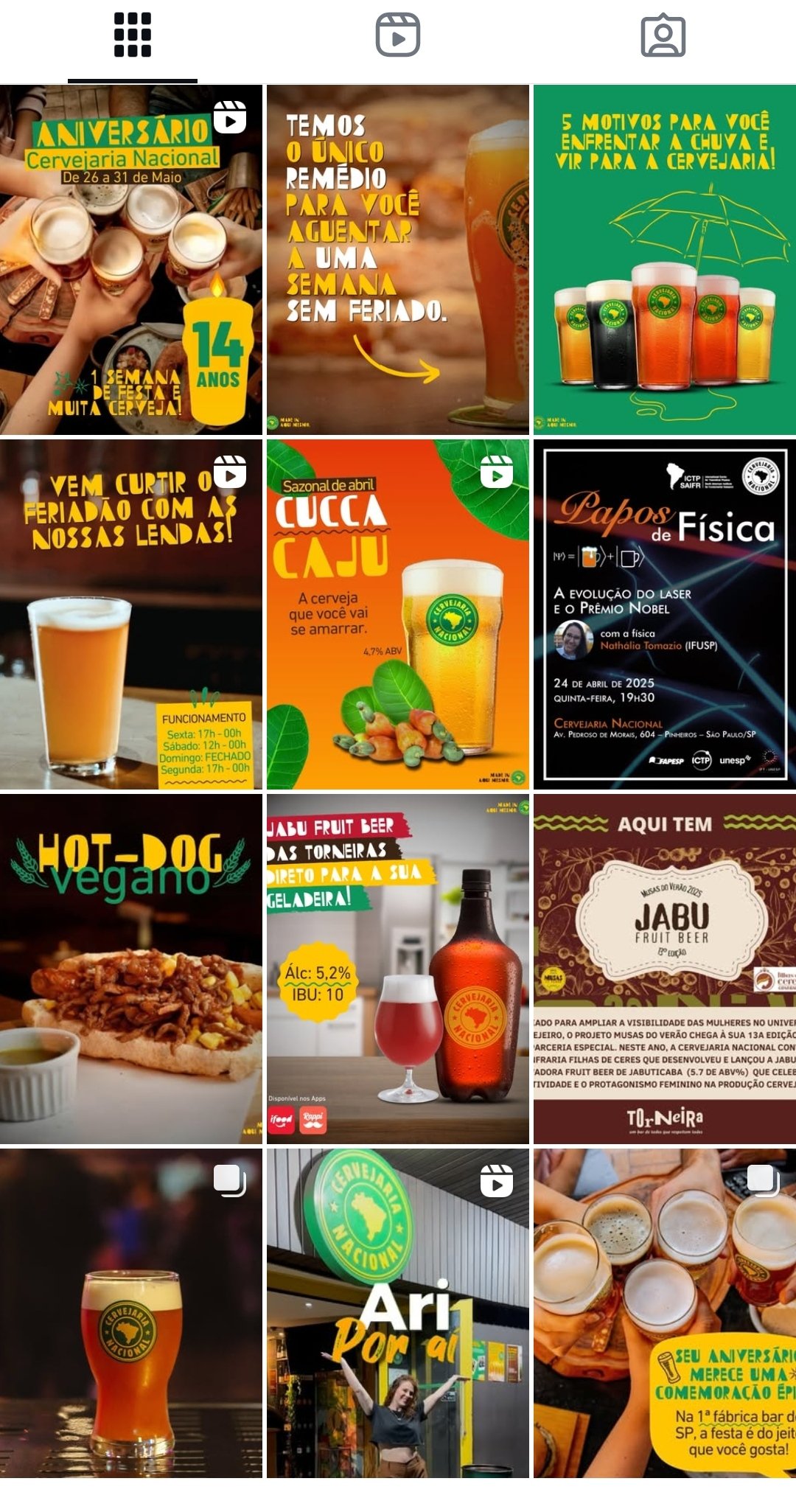Open the Hot-Dog vegano post

(x=131, y=969)
